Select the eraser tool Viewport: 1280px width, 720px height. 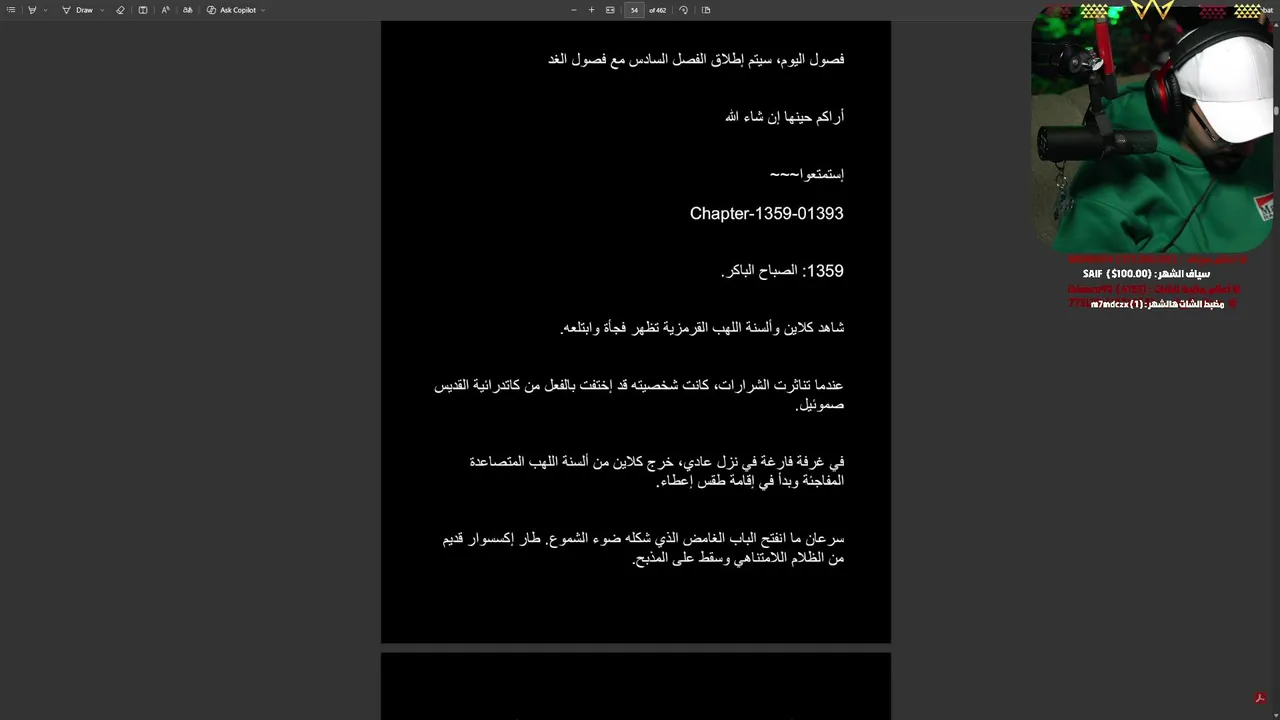pyautogui.click(x=120, y=10)
